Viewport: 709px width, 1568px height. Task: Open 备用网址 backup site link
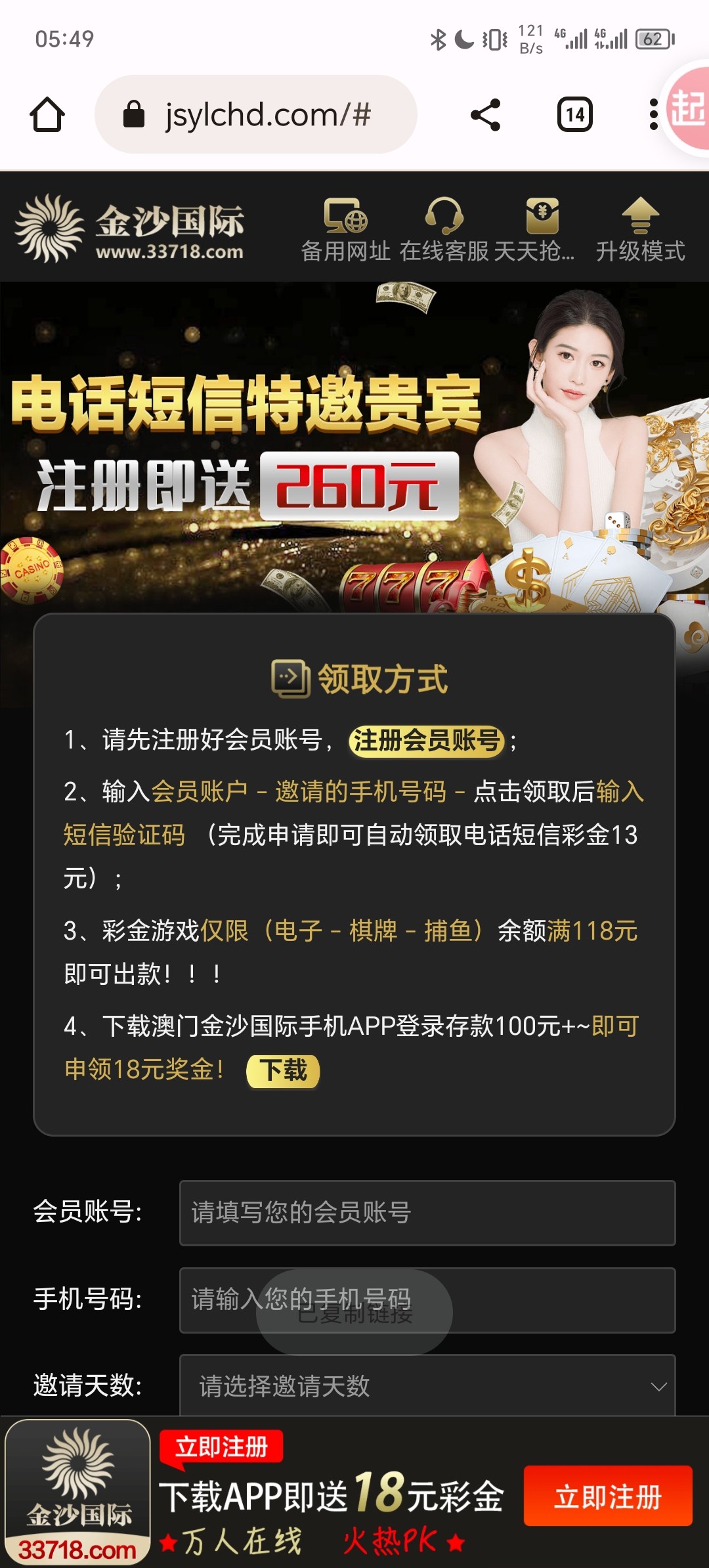click(x=345, y=230)
